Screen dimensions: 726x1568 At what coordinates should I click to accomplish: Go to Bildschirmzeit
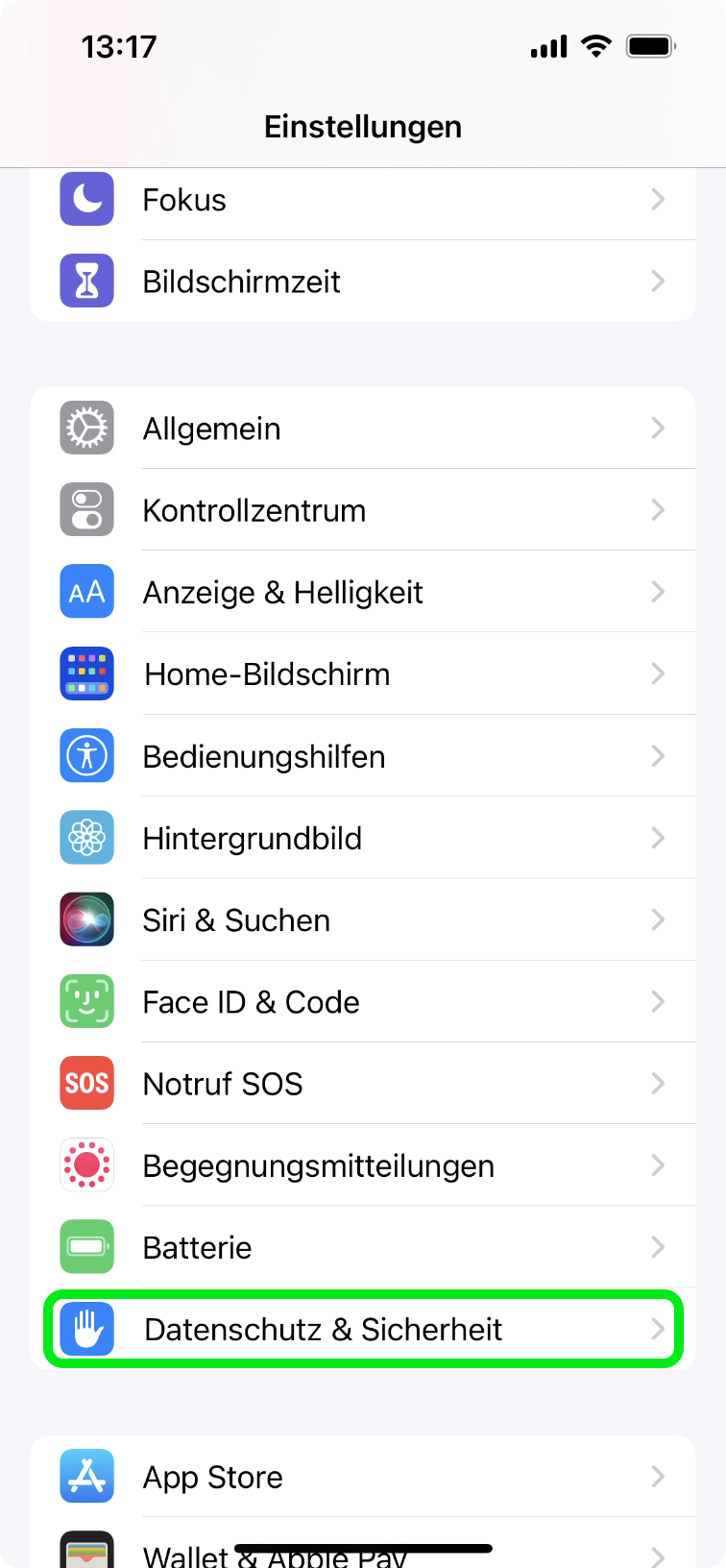[x=363, y=282]
